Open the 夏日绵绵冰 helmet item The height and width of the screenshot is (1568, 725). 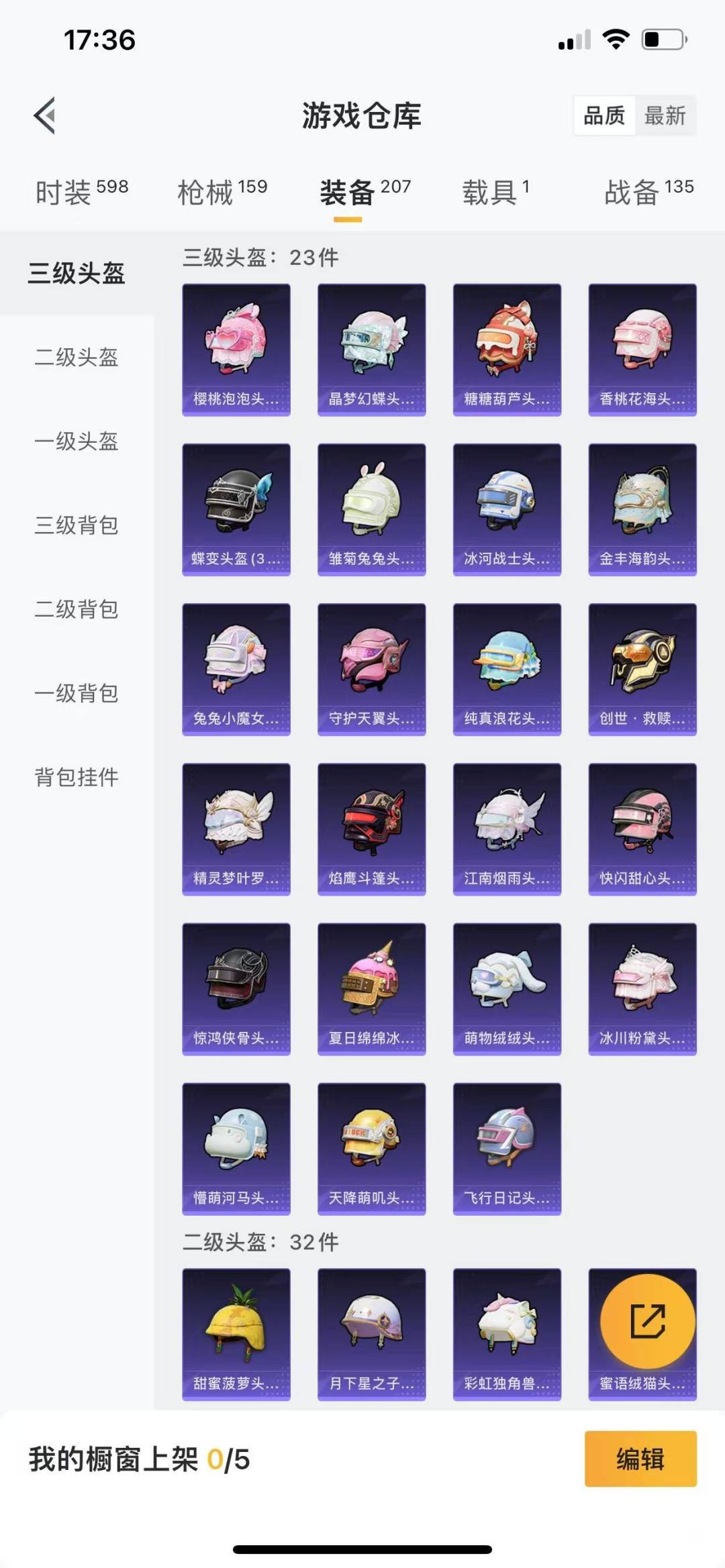coord(371,988)
